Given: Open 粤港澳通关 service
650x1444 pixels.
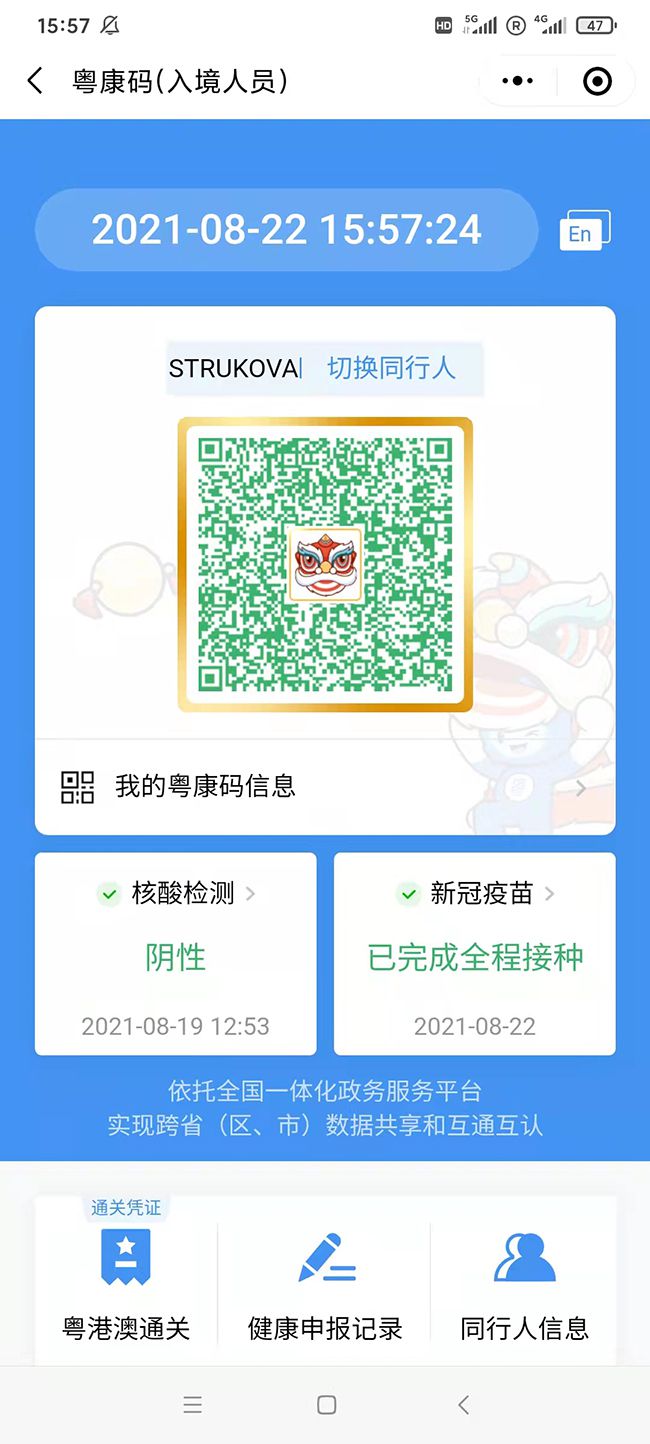Looking at the screenshot, I should 126,1284.
